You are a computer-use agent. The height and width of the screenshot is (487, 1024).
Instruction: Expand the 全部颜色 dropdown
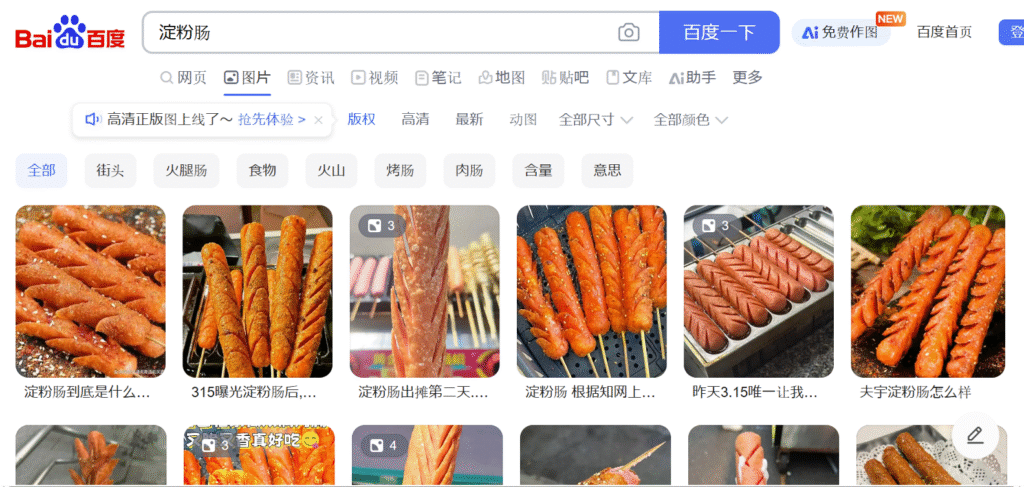690,119
